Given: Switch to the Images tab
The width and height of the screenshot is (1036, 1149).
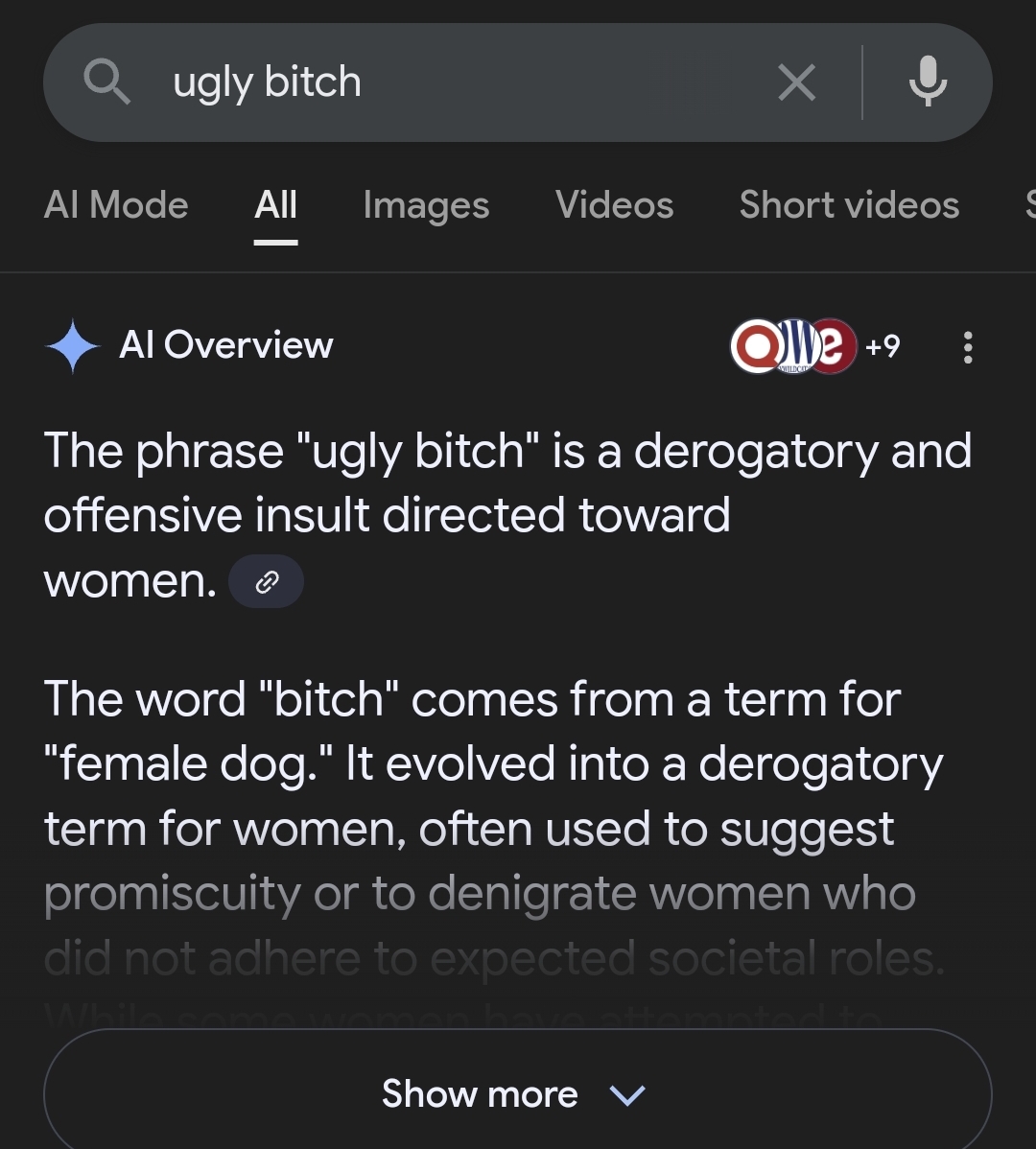Looking at the screenshot, I should pos(426,205).
